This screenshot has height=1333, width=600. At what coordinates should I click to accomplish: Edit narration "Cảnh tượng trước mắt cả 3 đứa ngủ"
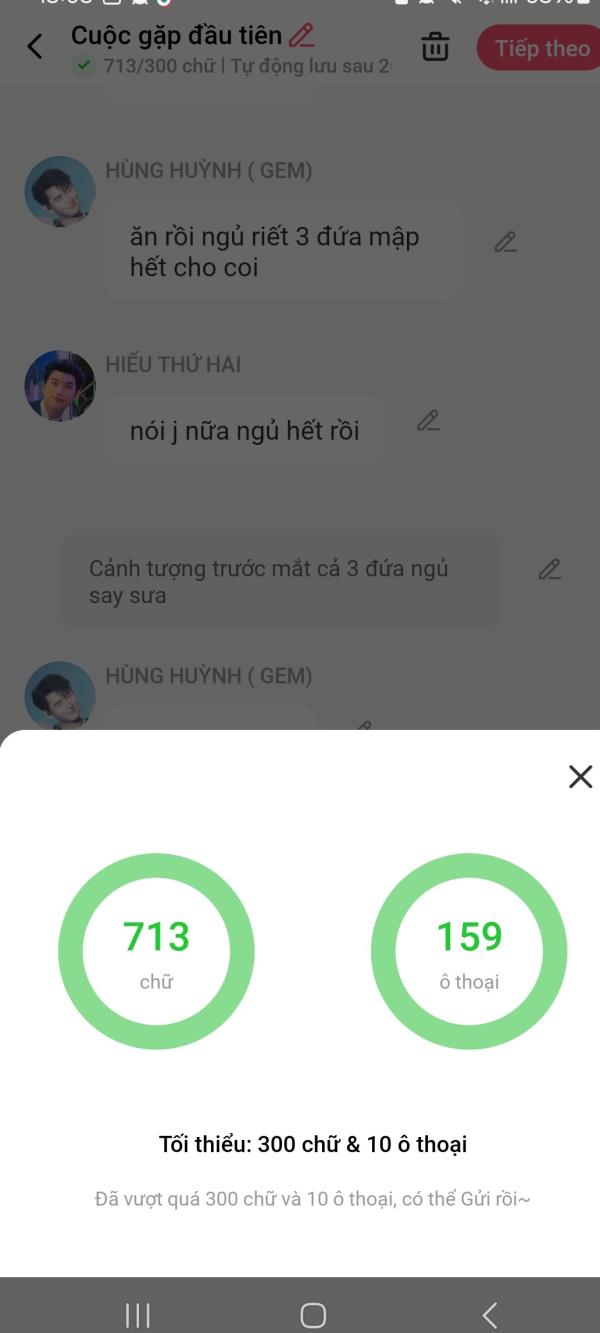point(549,569)
